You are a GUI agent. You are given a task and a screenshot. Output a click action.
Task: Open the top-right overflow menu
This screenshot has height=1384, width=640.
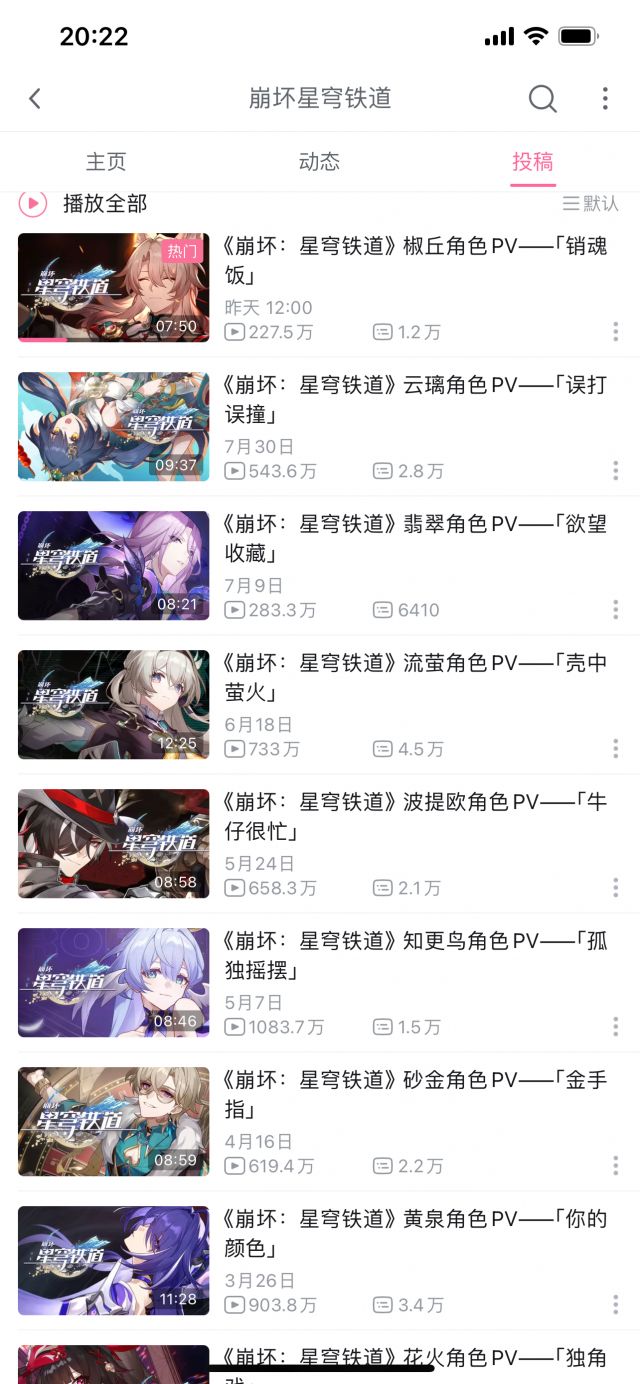click(605, 98)
